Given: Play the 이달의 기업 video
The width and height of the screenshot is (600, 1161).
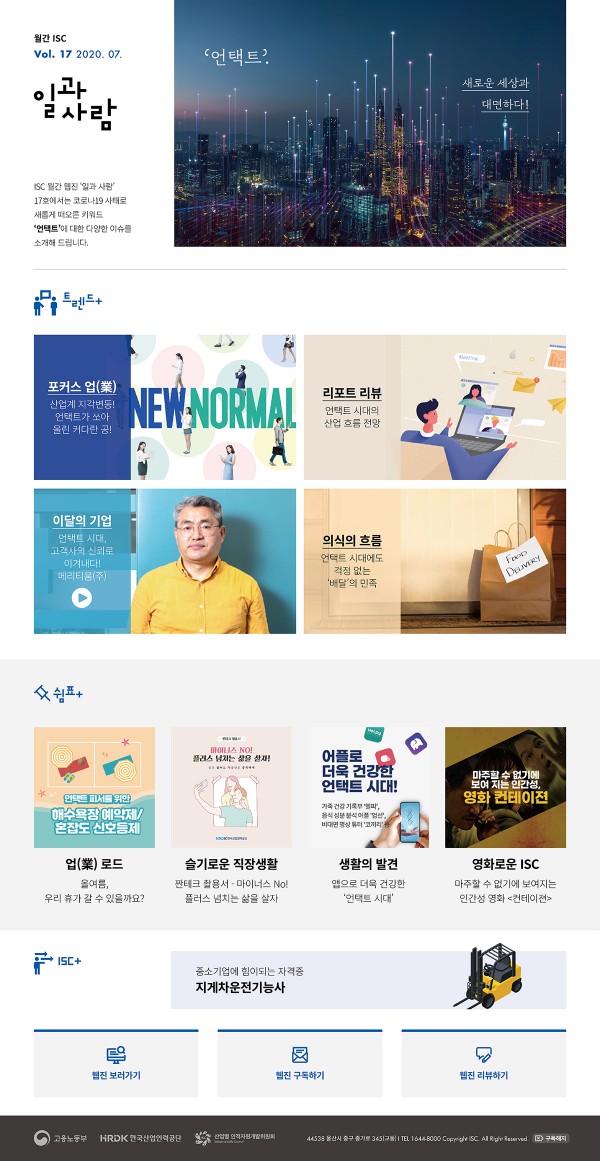Looking at the screenshot, I should click(x=82, y=598).
